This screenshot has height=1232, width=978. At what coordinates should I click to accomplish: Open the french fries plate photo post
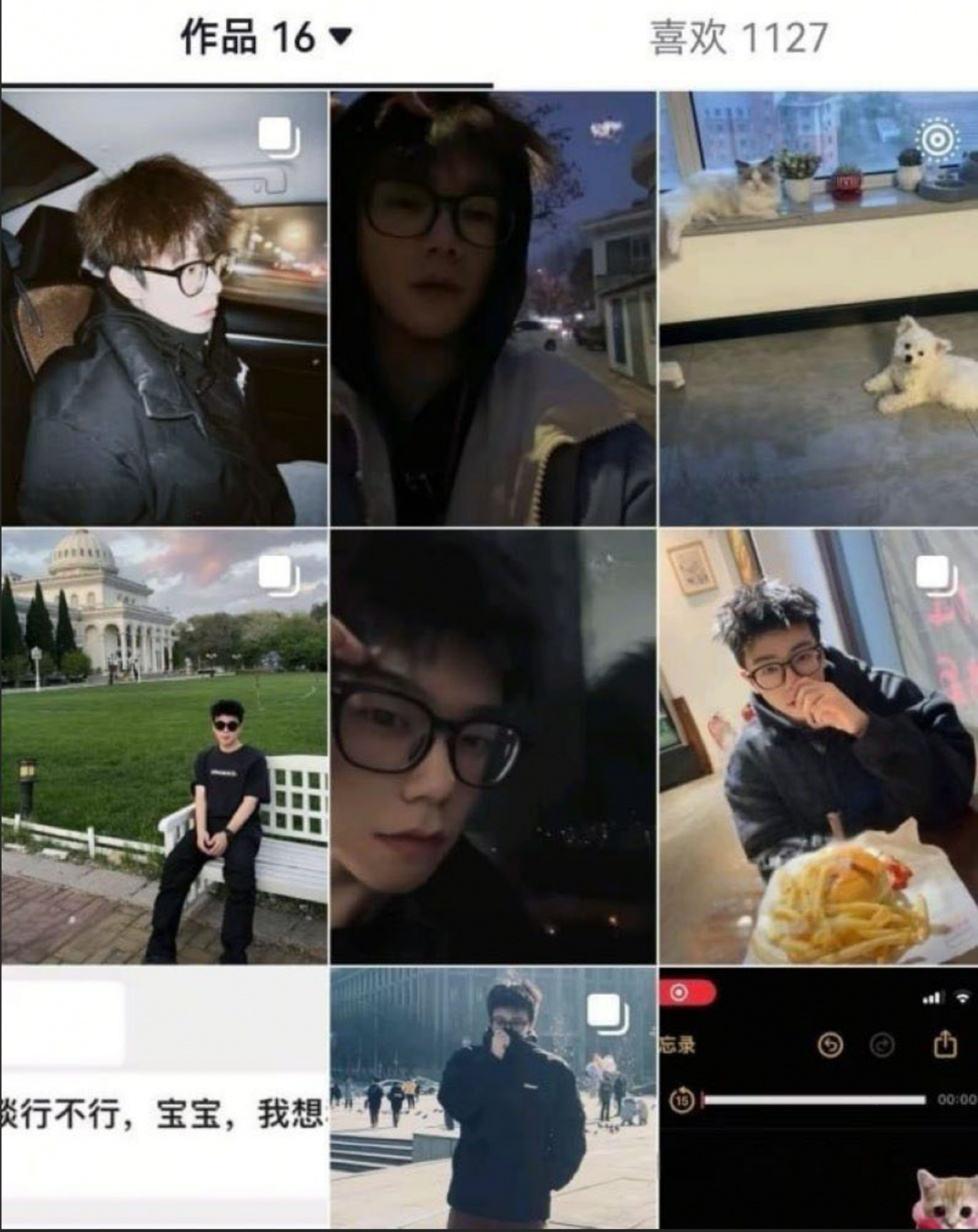tap(818, 745)
